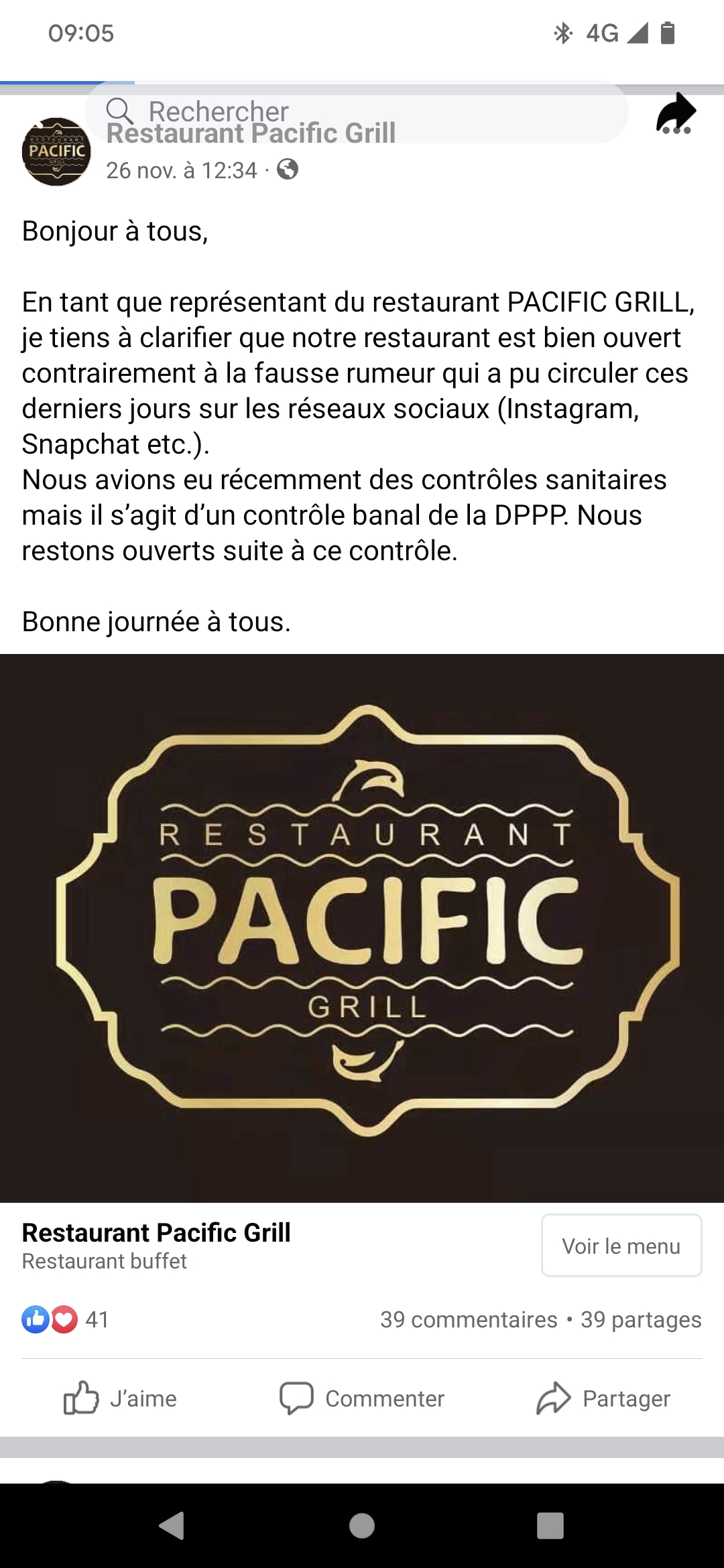This screenshot has height=1568, width=724.
Task: View the 41 reactions list
Action: (x=66, y=1319)
